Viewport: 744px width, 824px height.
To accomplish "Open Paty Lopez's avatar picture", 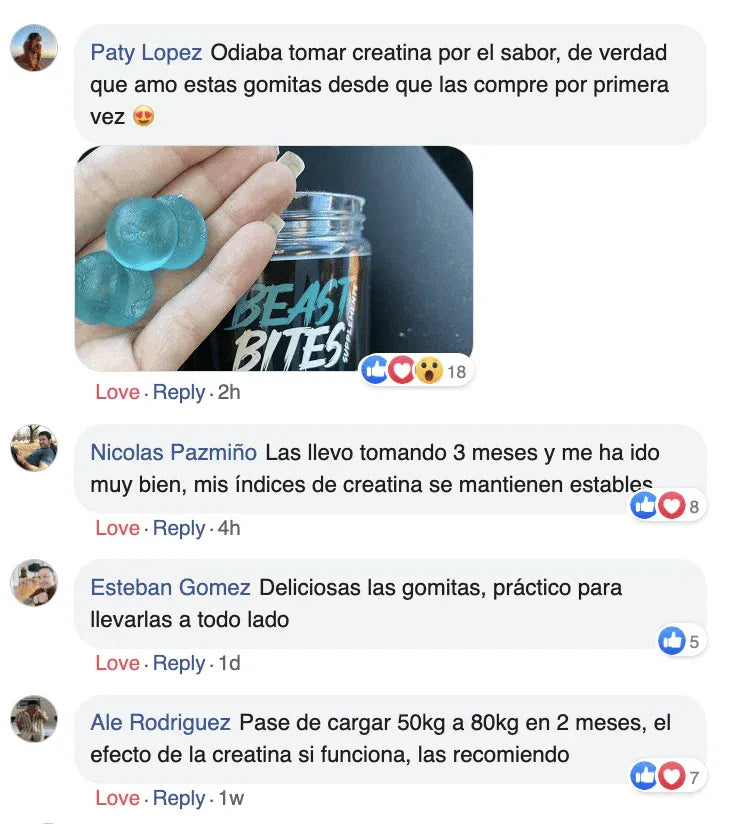I will point(34,48).
